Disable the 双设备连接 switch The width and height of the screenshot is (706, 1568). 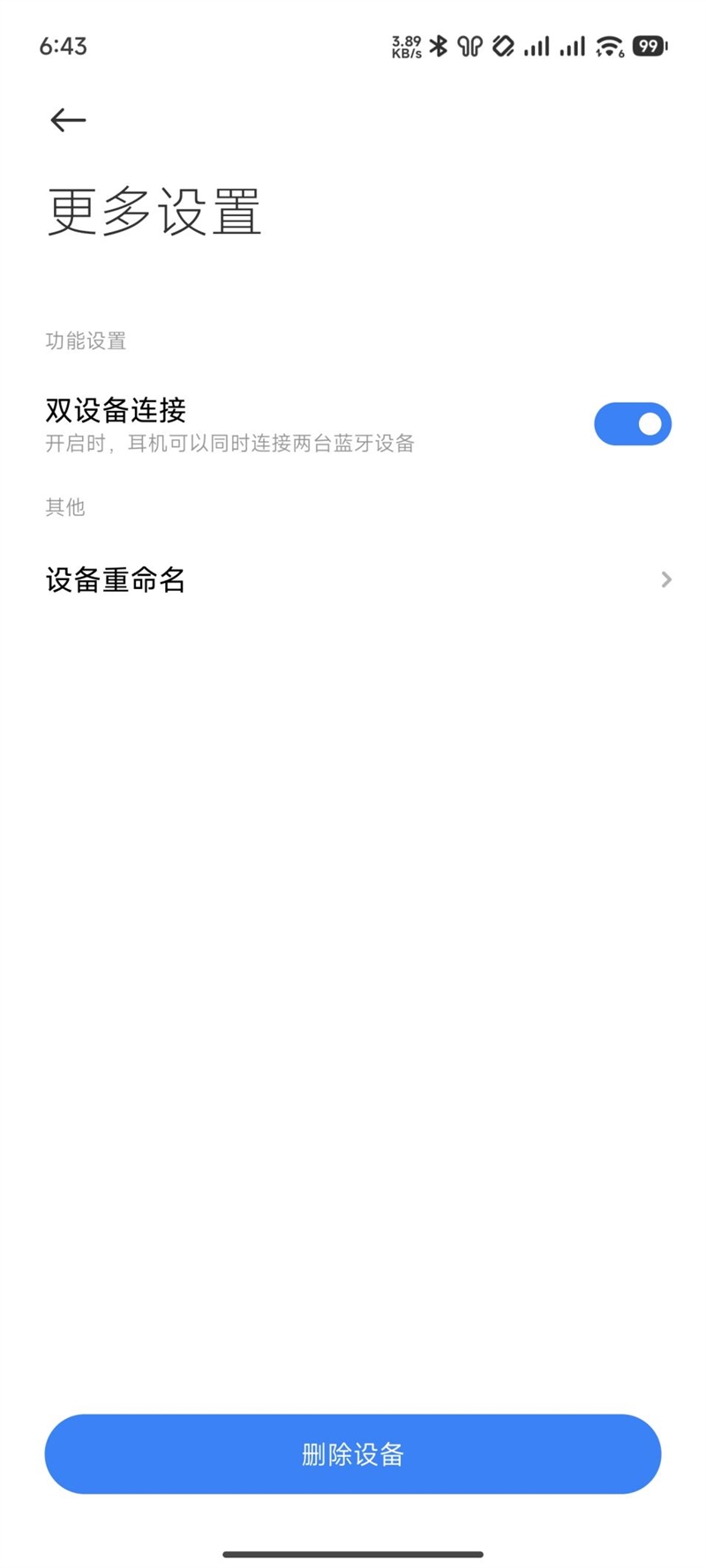(x=633, y=423)
